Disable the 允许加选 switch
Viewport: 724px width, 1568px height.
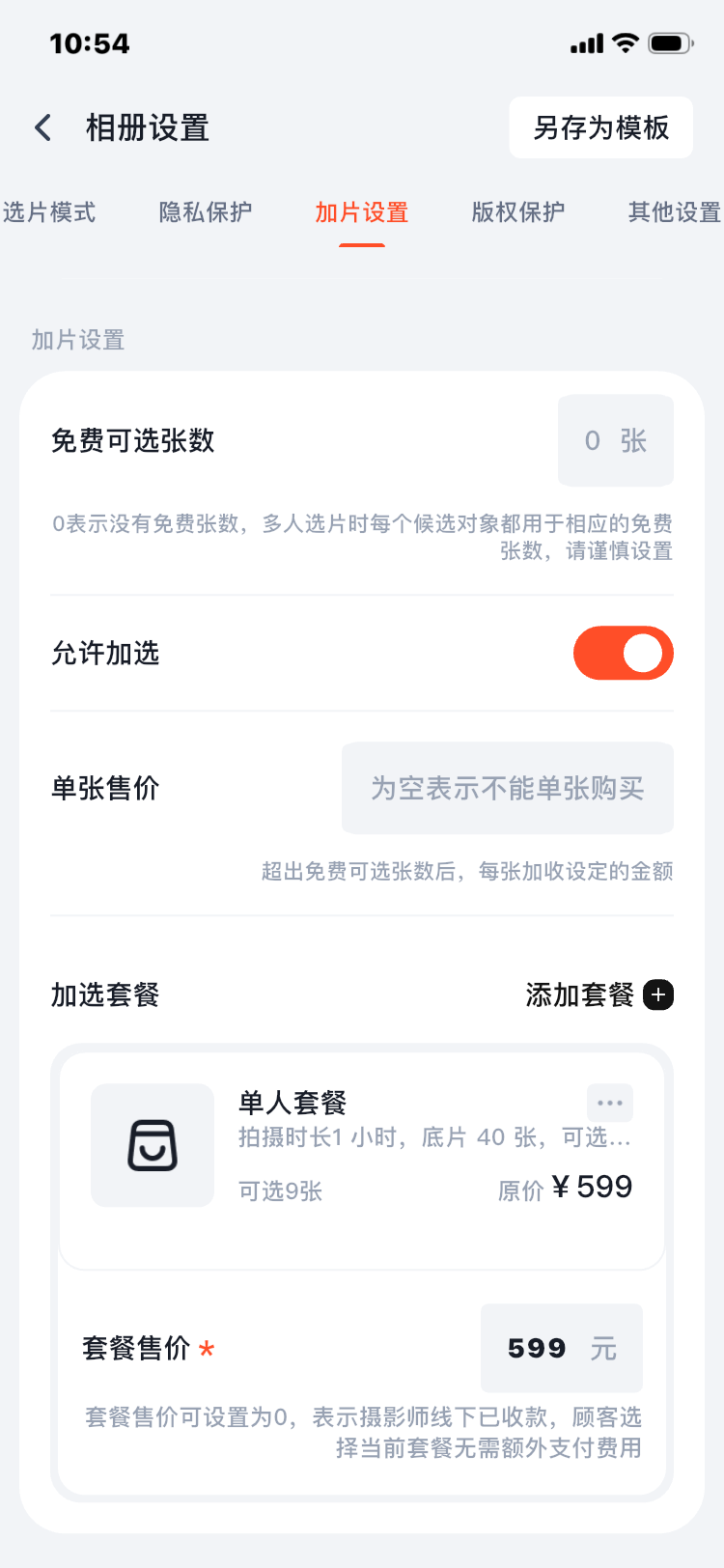[623, 654]
